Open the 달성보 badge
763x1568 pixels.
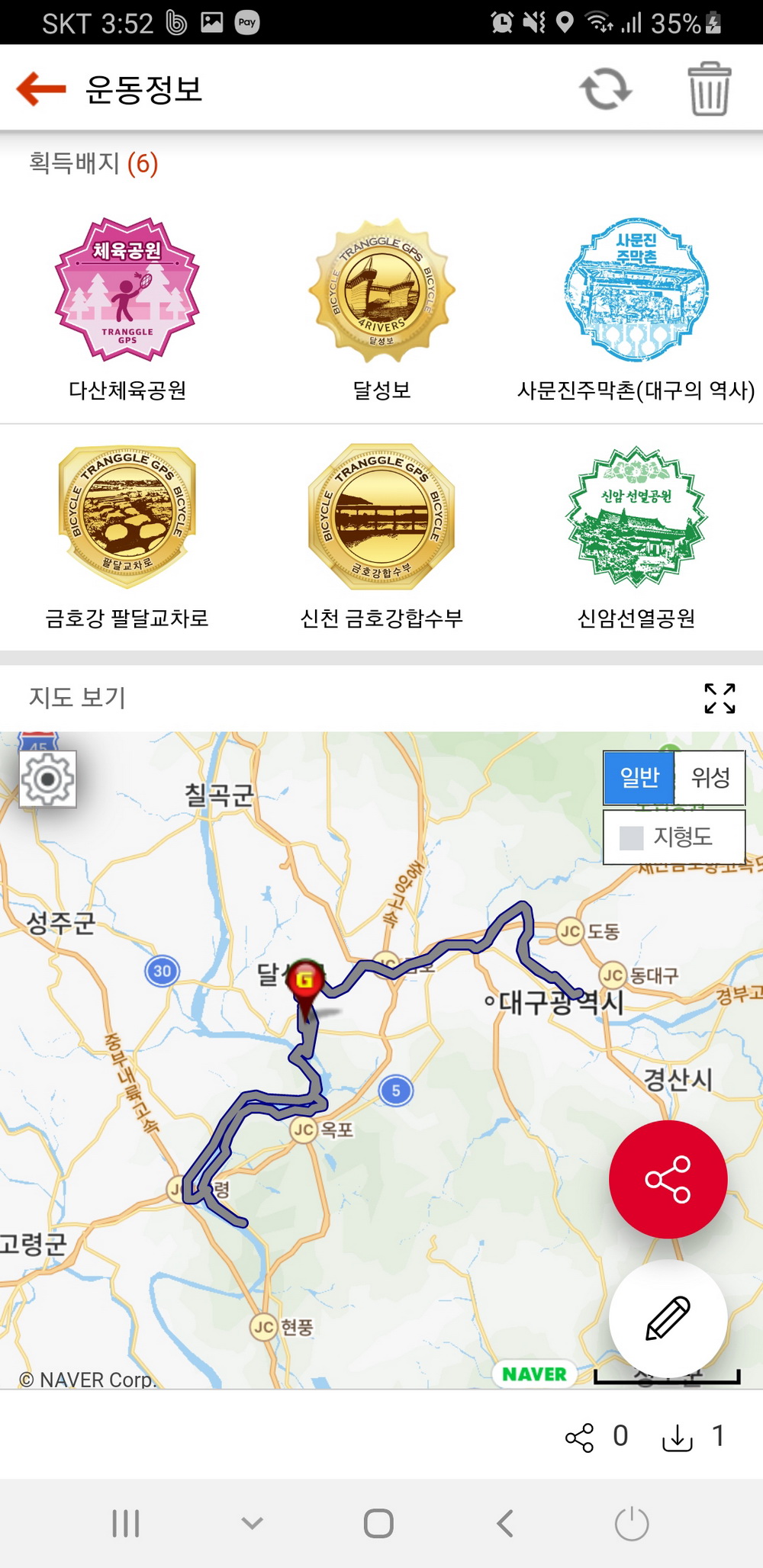pos(381,290)
